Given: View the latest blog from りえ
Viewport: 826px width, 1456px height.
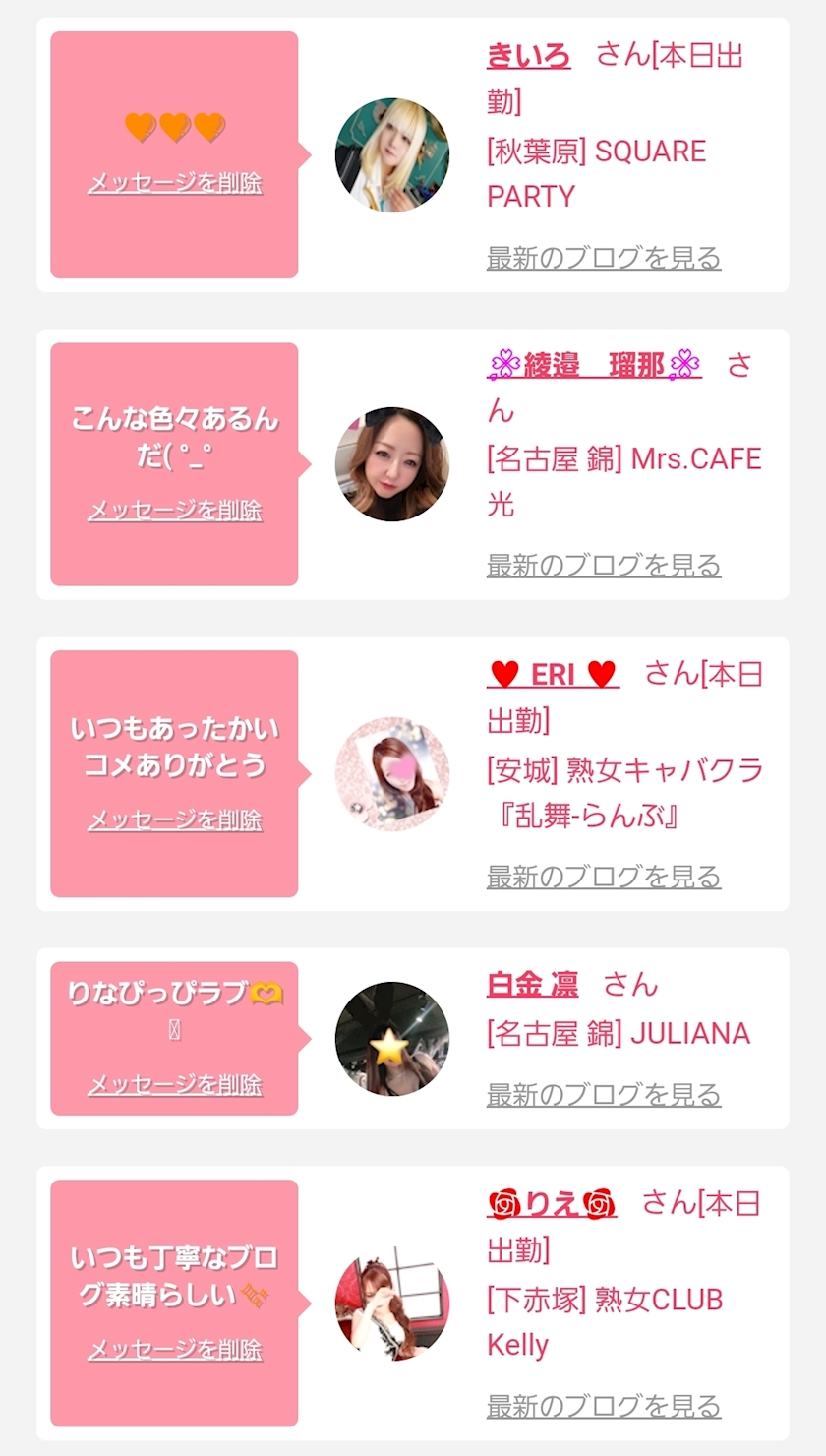Looking at the screenshot, I should coord(604,1406).
